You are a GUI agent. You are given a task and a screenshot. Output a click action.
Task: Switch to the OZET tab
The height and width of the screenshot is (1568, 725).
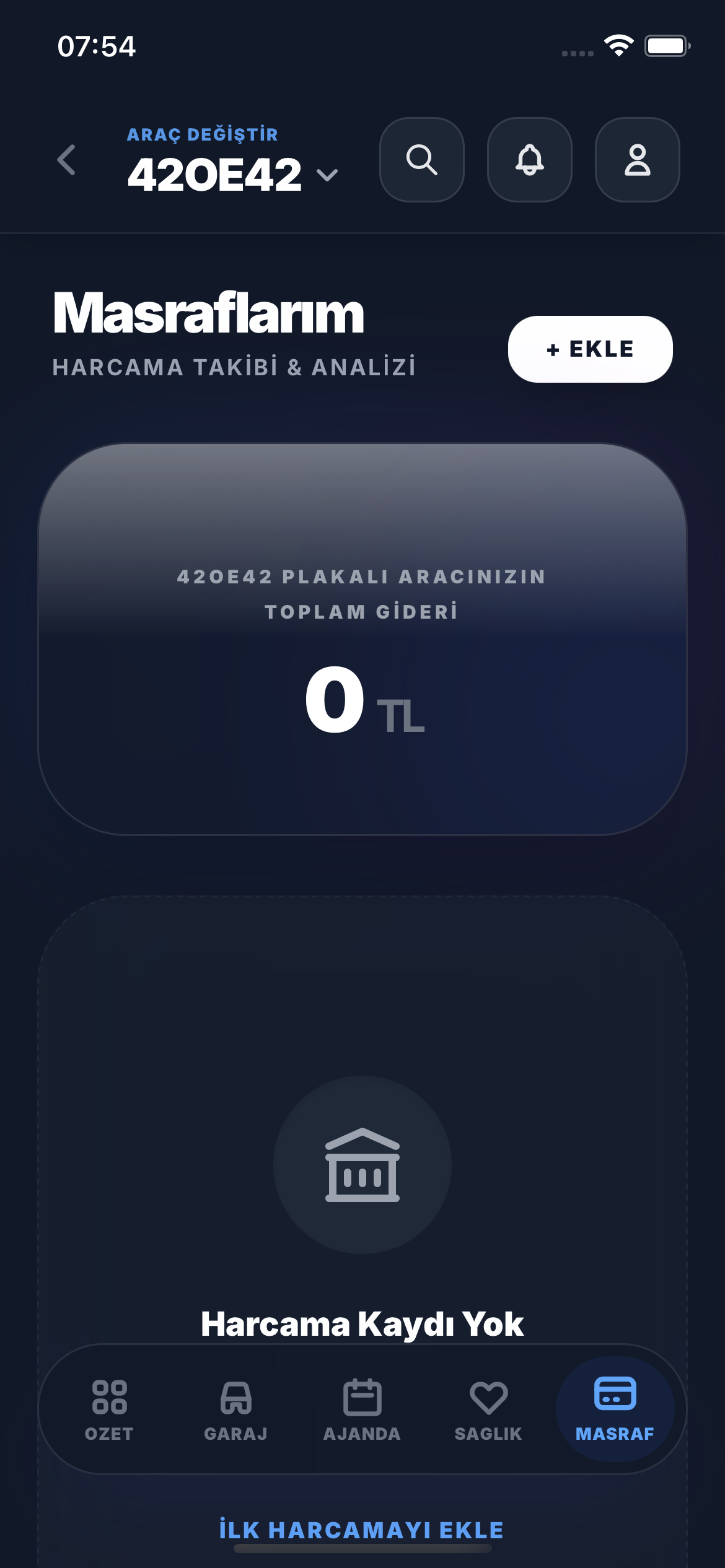(110, 1410)
